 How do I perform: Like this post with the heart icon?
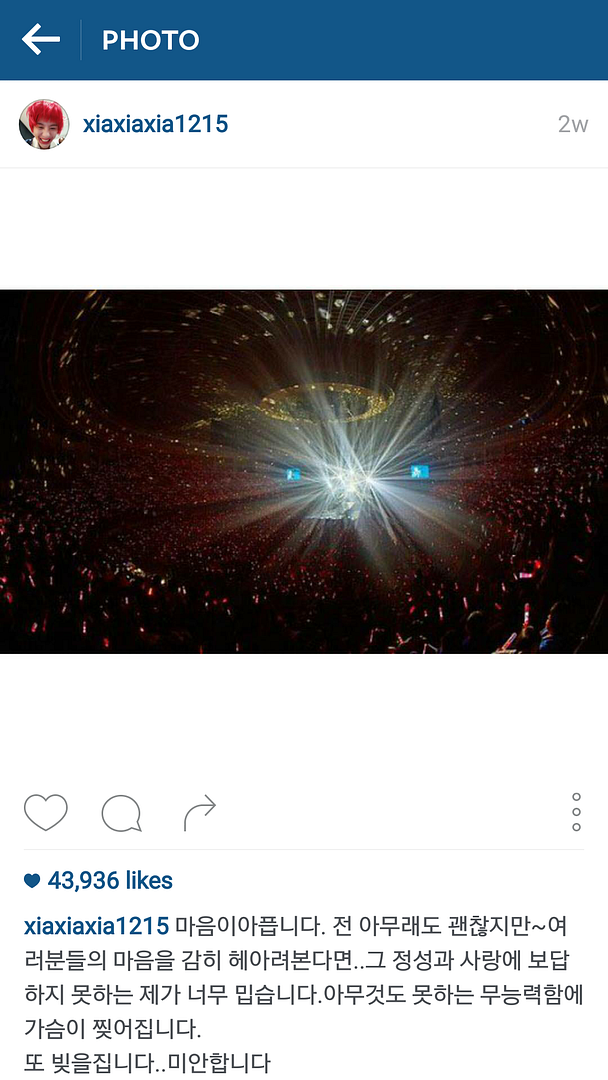(x=45, y=813)
